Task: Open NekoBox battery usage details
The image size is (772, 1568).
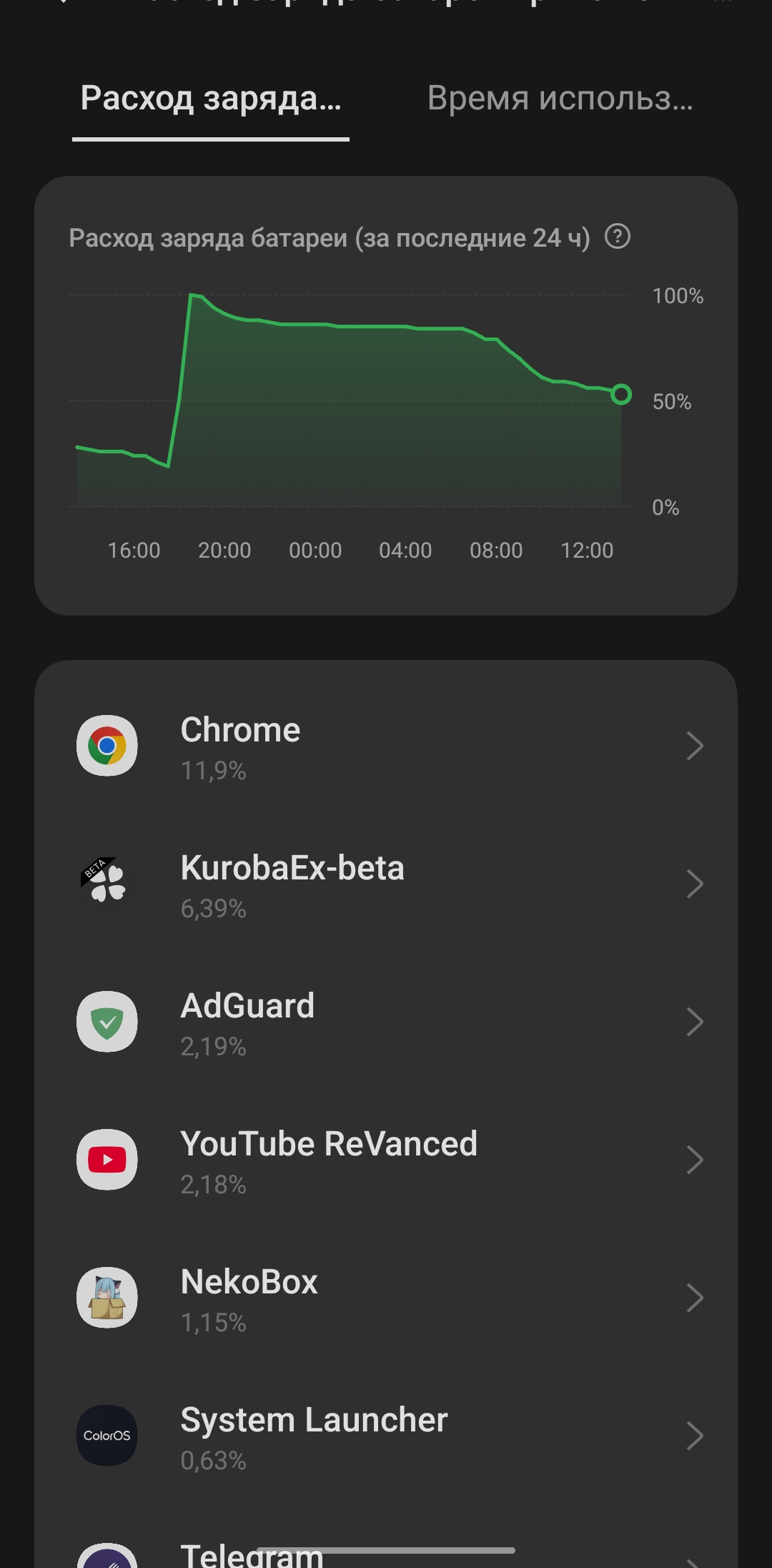Action: [x=386, y=1298]
